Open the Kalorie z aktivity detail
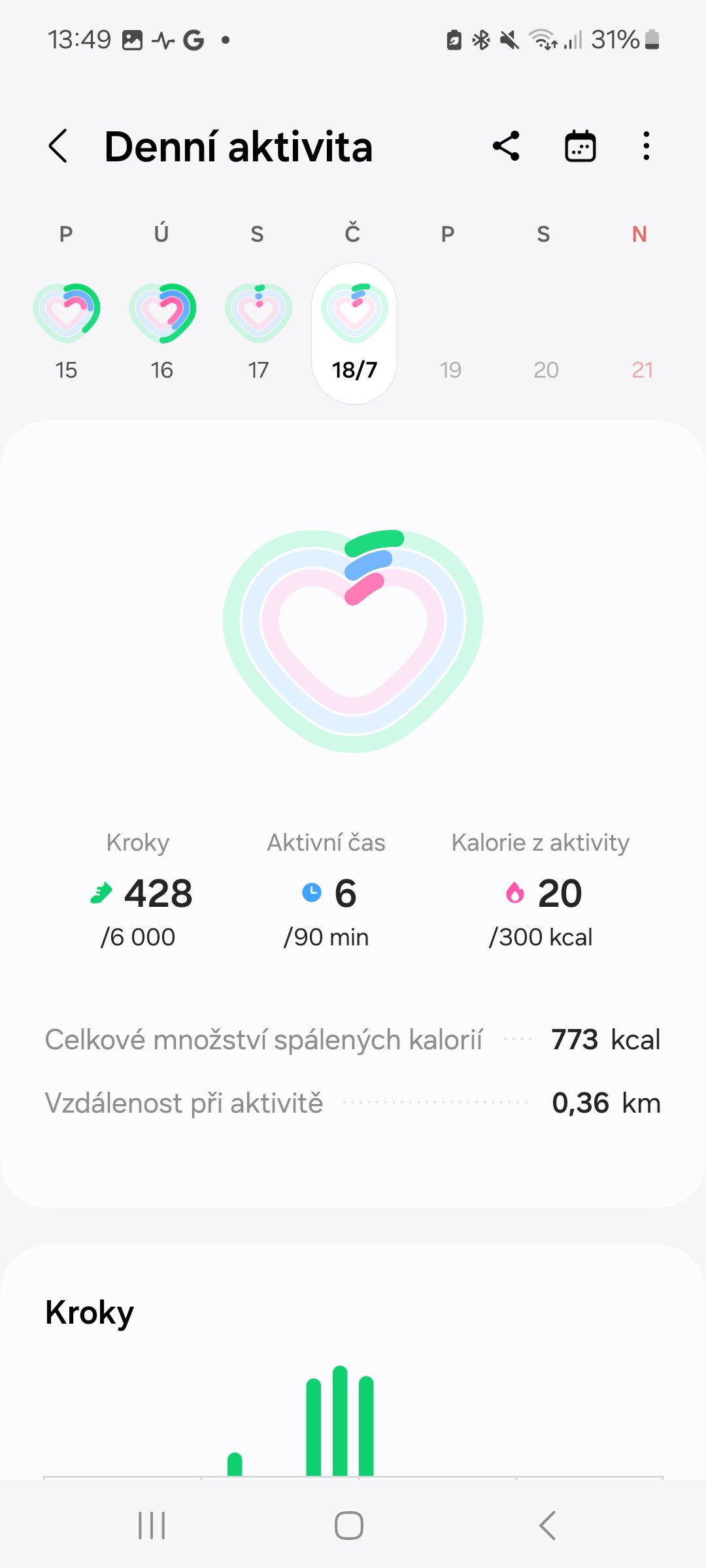 click(541, 892)
